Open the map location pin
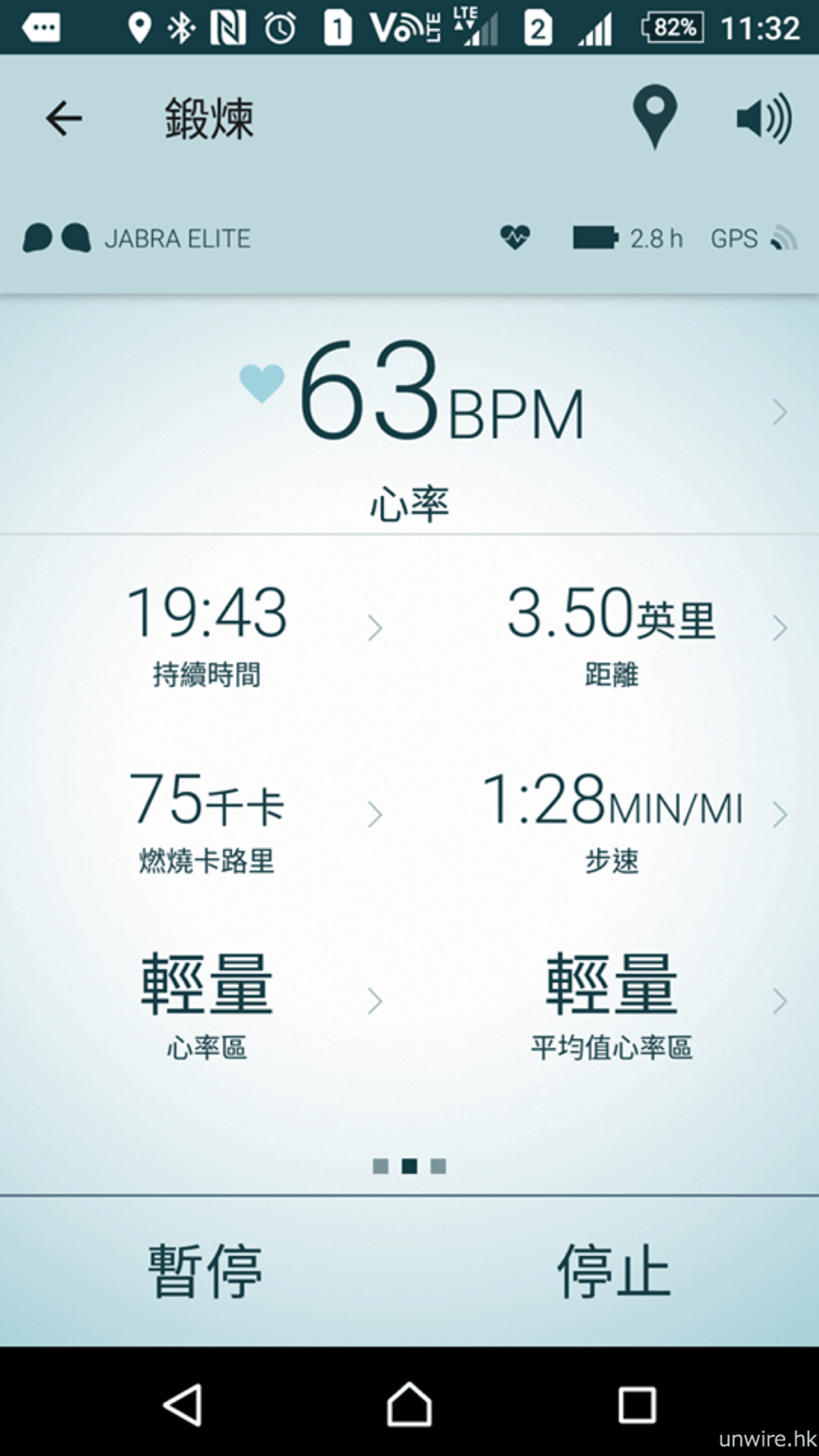This screenshot has width=819, height=1456. click(x=654, y=116)
